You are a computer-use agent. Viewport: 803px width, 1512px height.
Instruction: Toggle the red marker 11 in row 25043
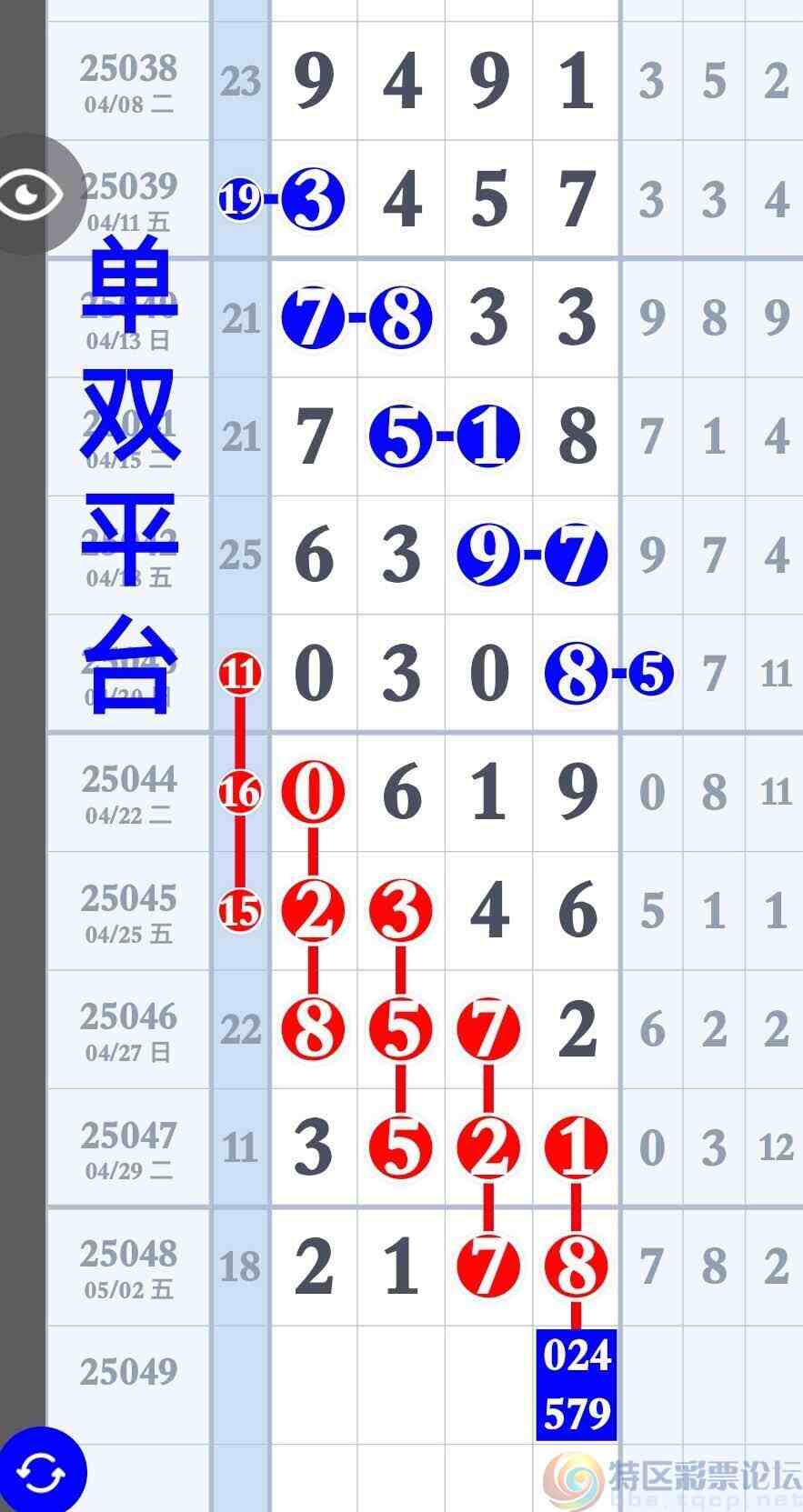(x=239, y=674)
